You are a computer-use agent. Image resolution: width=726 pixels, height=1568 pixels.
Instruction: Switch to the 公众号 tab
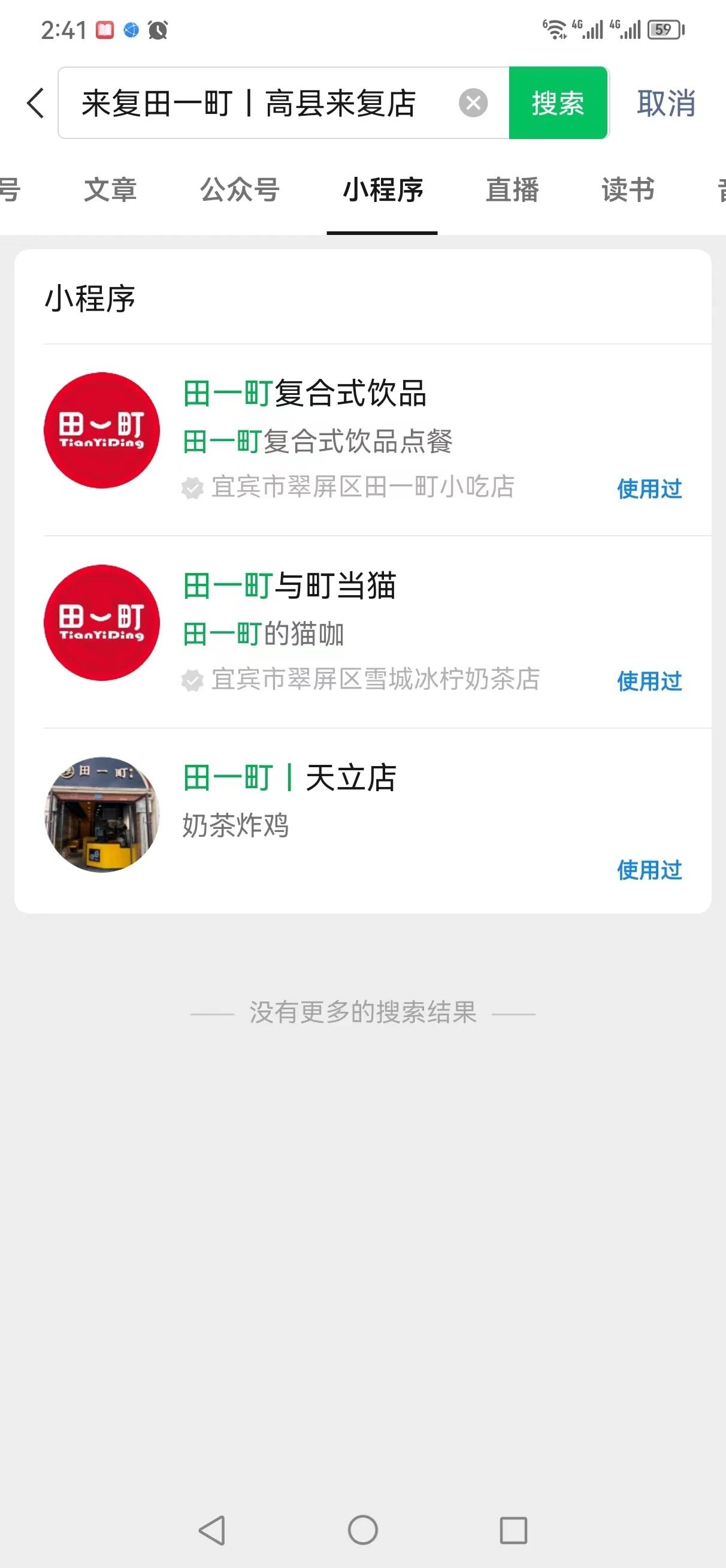coord(240,189)
